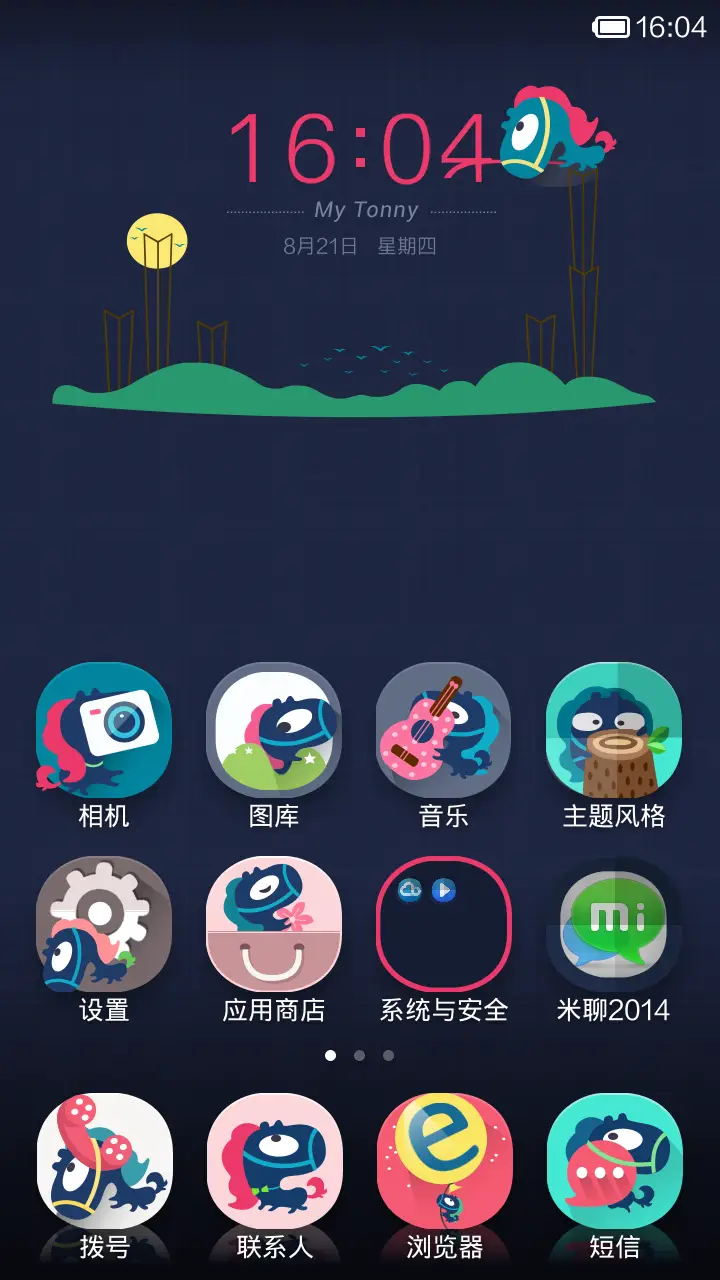The image size is (720, 1280).
Task: Select the 主题风格 themes app
Action: click(614, 733)
